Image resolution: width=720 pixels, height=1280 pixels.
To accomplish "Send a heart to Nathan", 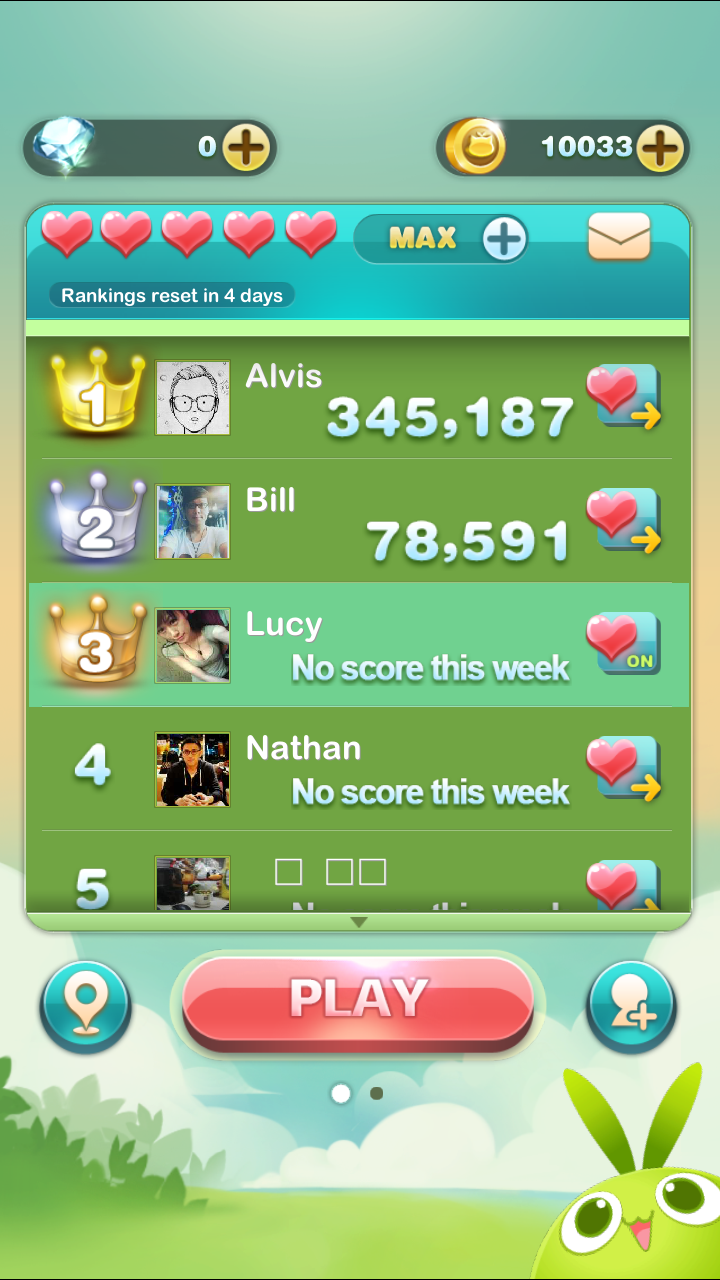I will point(624,769).
